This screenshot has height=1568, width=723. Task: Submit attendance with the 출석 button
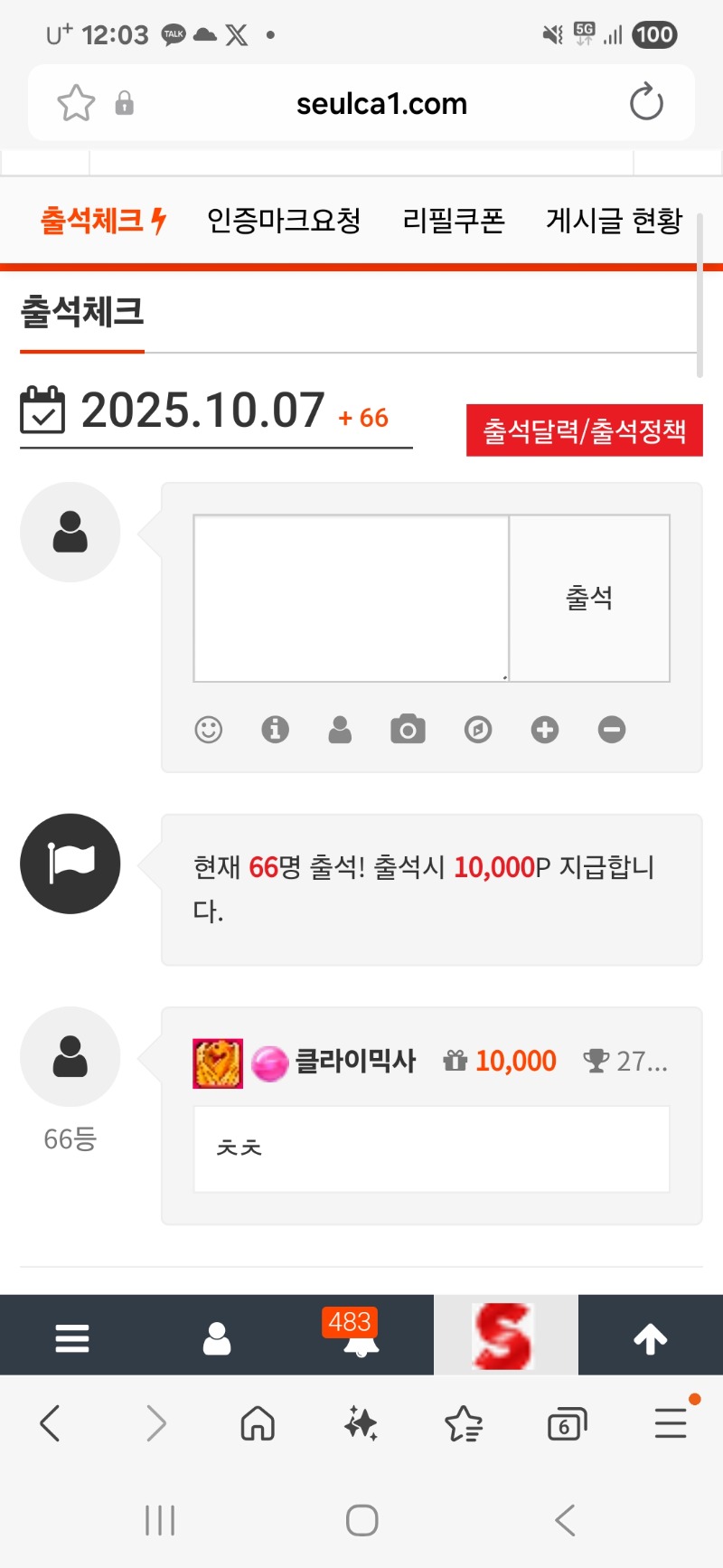click(589, 598)
